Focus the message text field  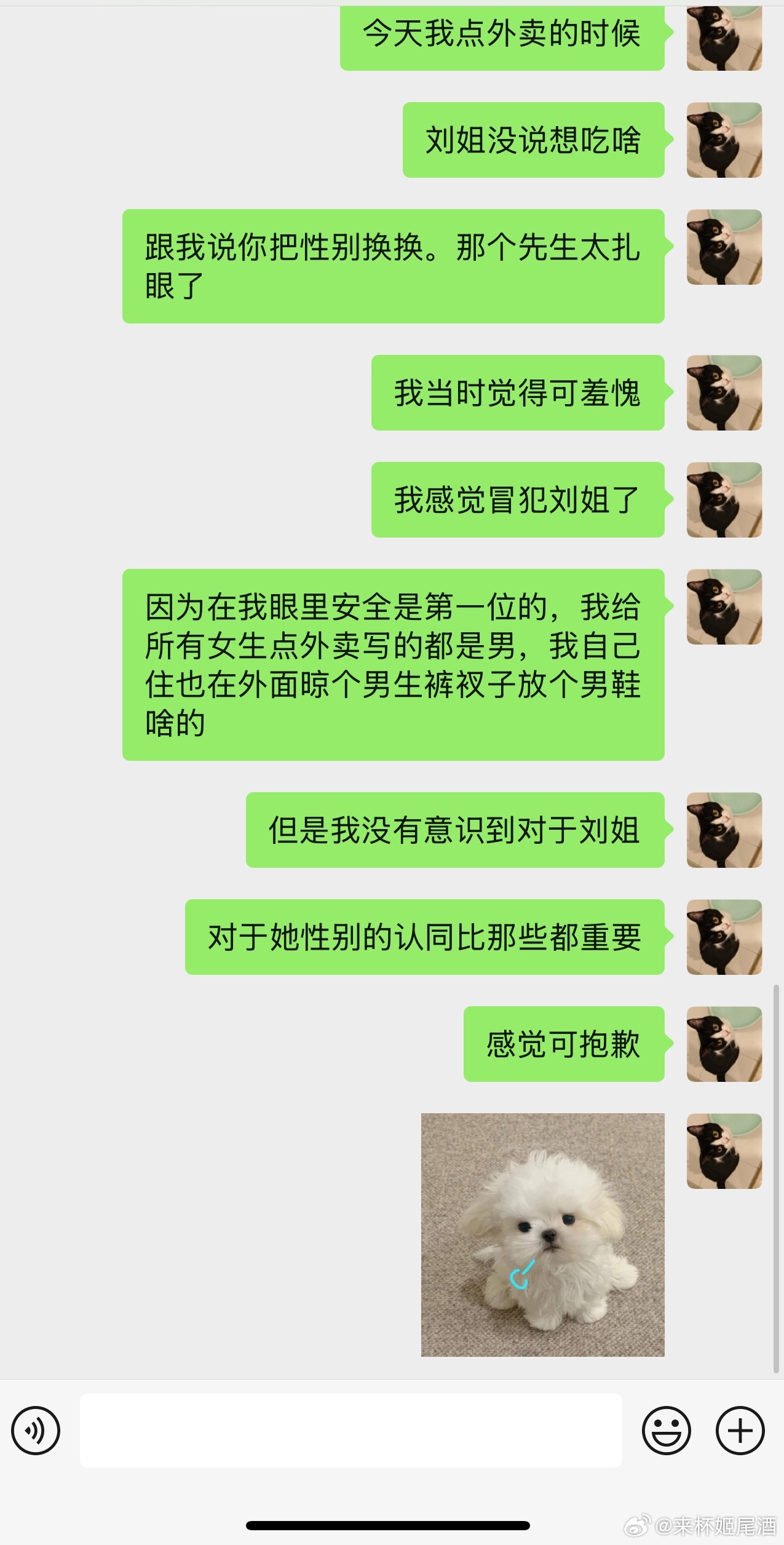click(350, 1430)
